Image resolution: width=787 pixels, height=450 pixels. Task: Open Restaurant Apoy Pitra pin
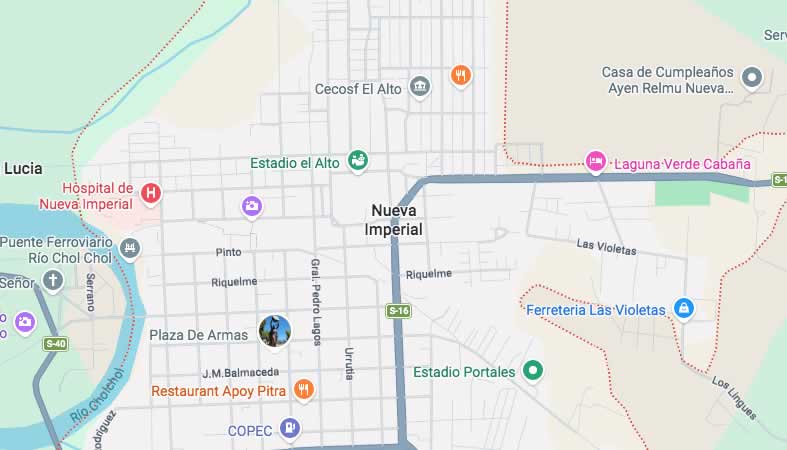pos(304,389)
